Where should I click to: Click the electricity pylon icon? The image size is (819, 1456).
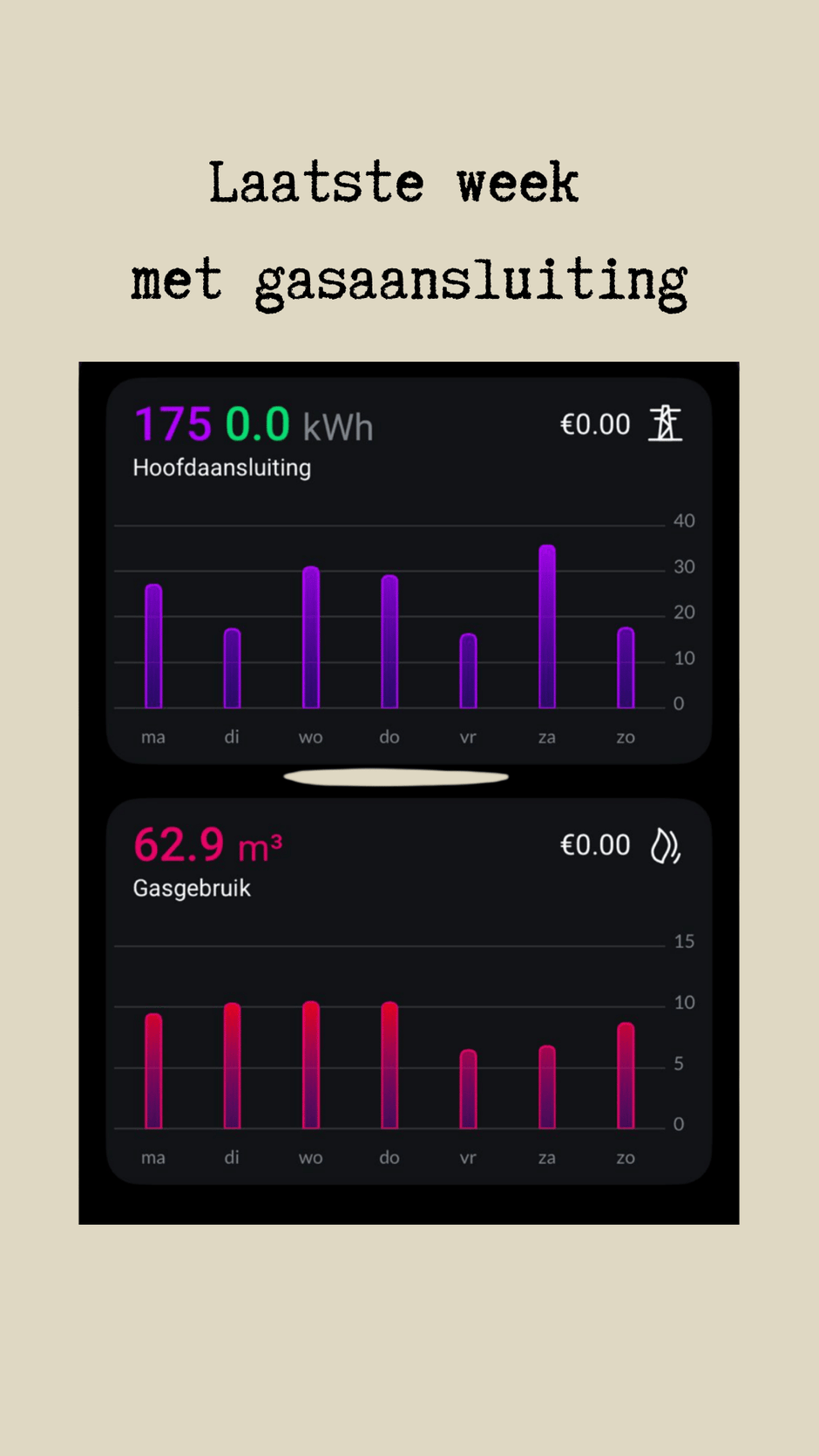tap(665, 423)
